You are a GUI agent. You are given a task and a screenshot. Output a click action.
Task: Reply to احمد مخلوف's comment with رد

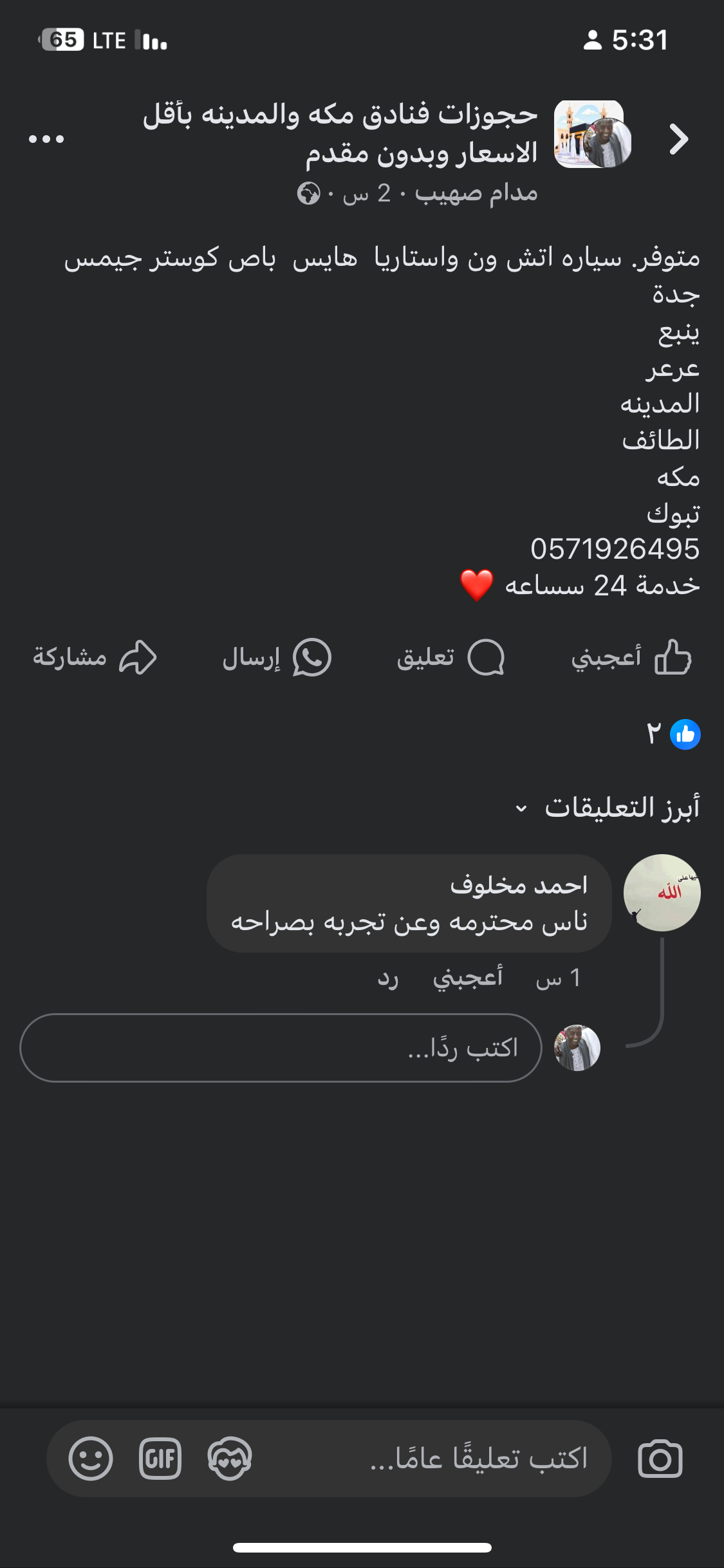tap(388, 978)
